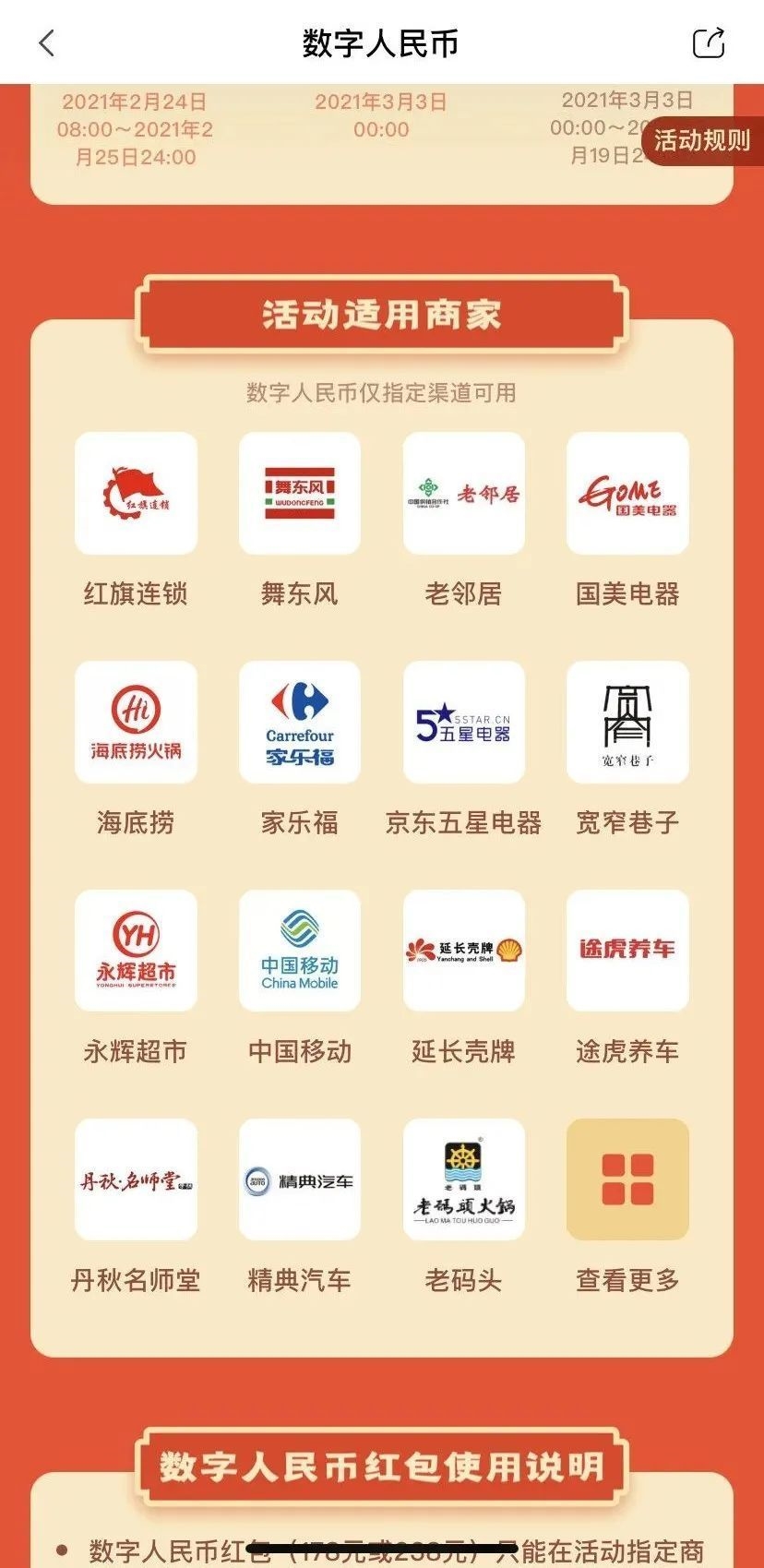Tap 查看更多 to see more merchants
Image resolution: width=764 pixels, height=1568 pixels.
pos(627,1180)
